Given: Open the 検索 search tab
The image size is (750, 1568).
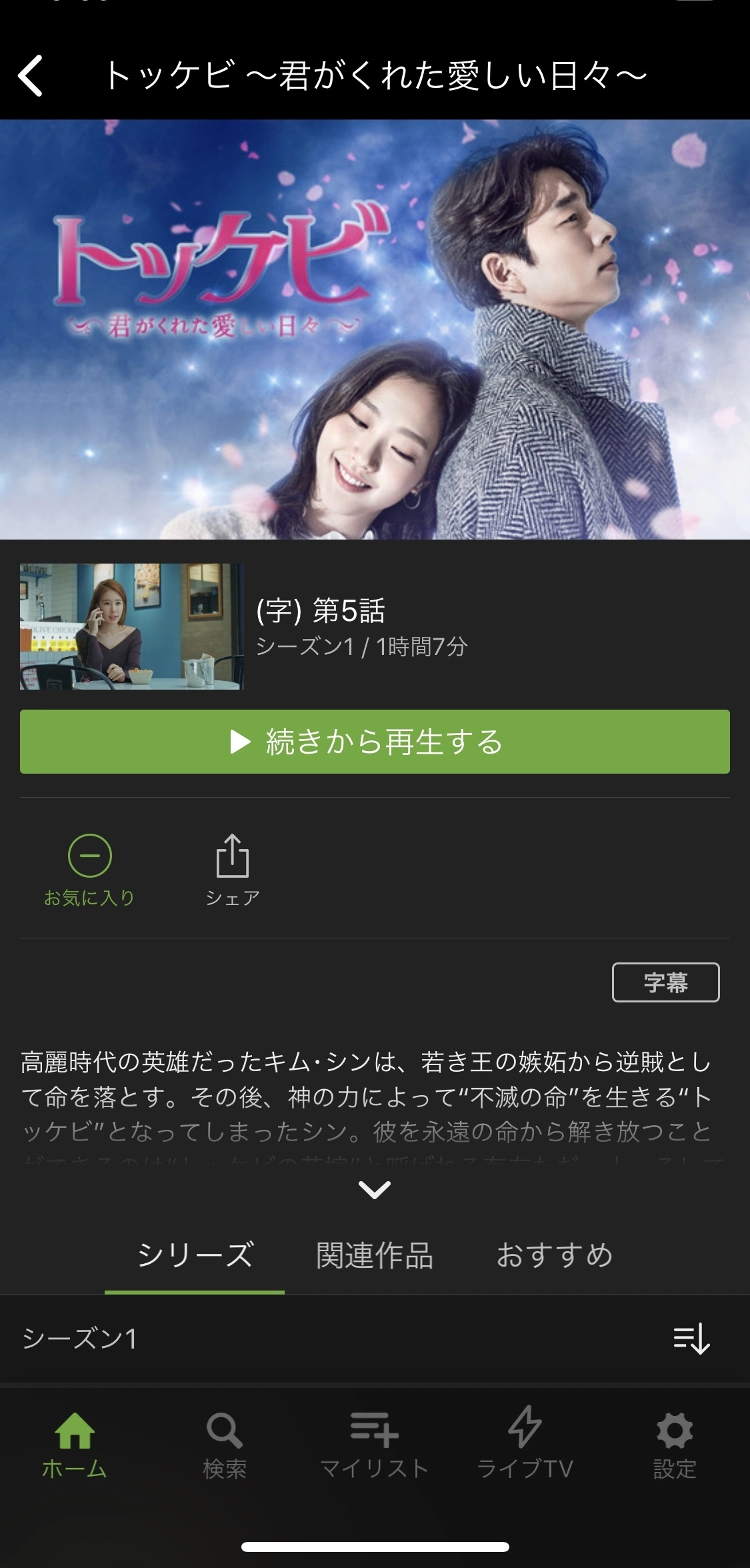Looking at the screenshot, I should [225, 1443].
